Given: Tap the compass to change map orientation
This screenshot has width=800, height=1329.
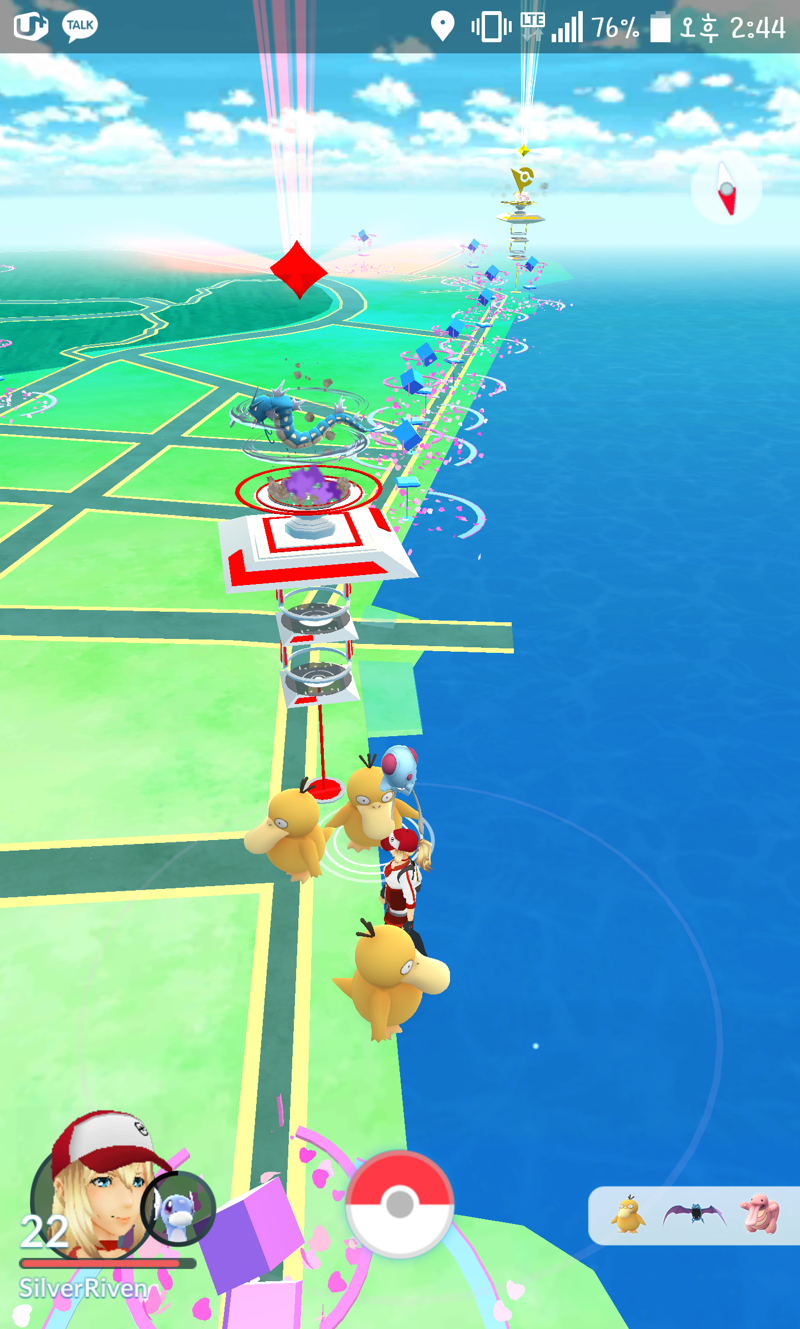Looking at the screenshot, I should pyautogui.click(x=726, y=188).
